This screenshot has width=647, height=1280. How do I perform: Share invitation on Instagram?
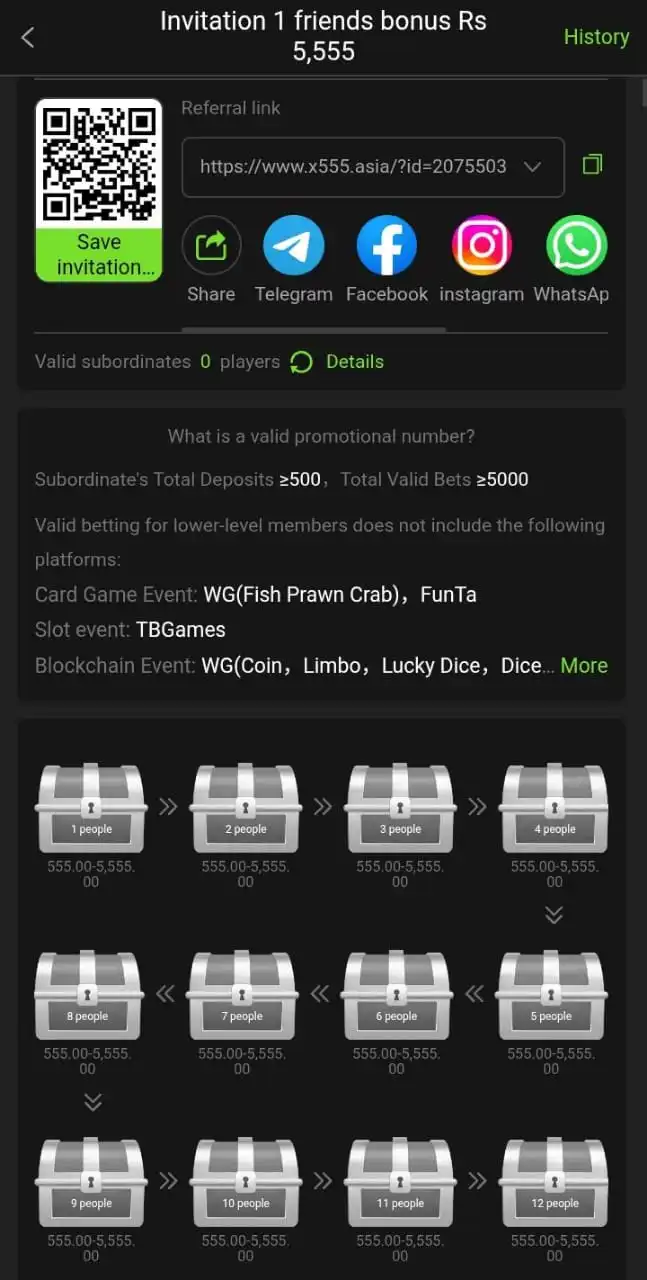[x=481, y=246]
